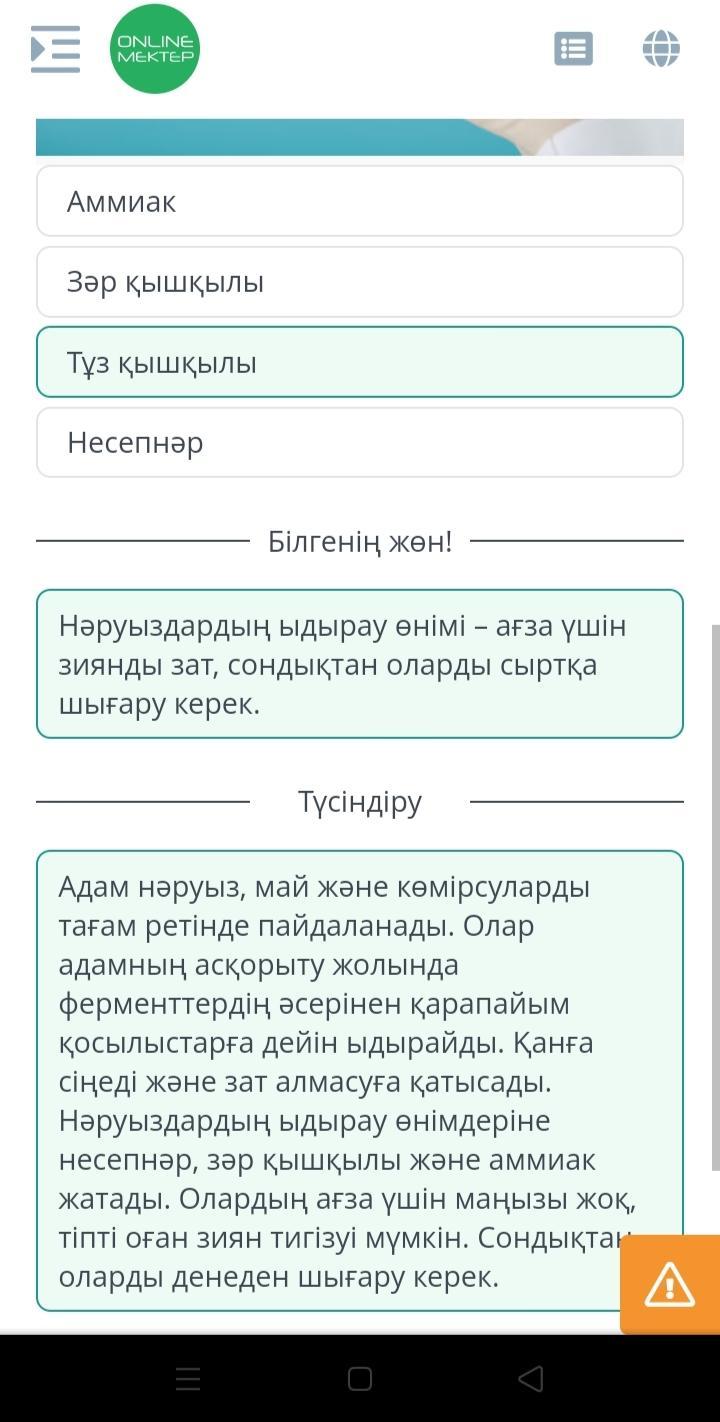Go back using the system back button
Screen dimensions: 720x1422
click(x=530, y=1379)
